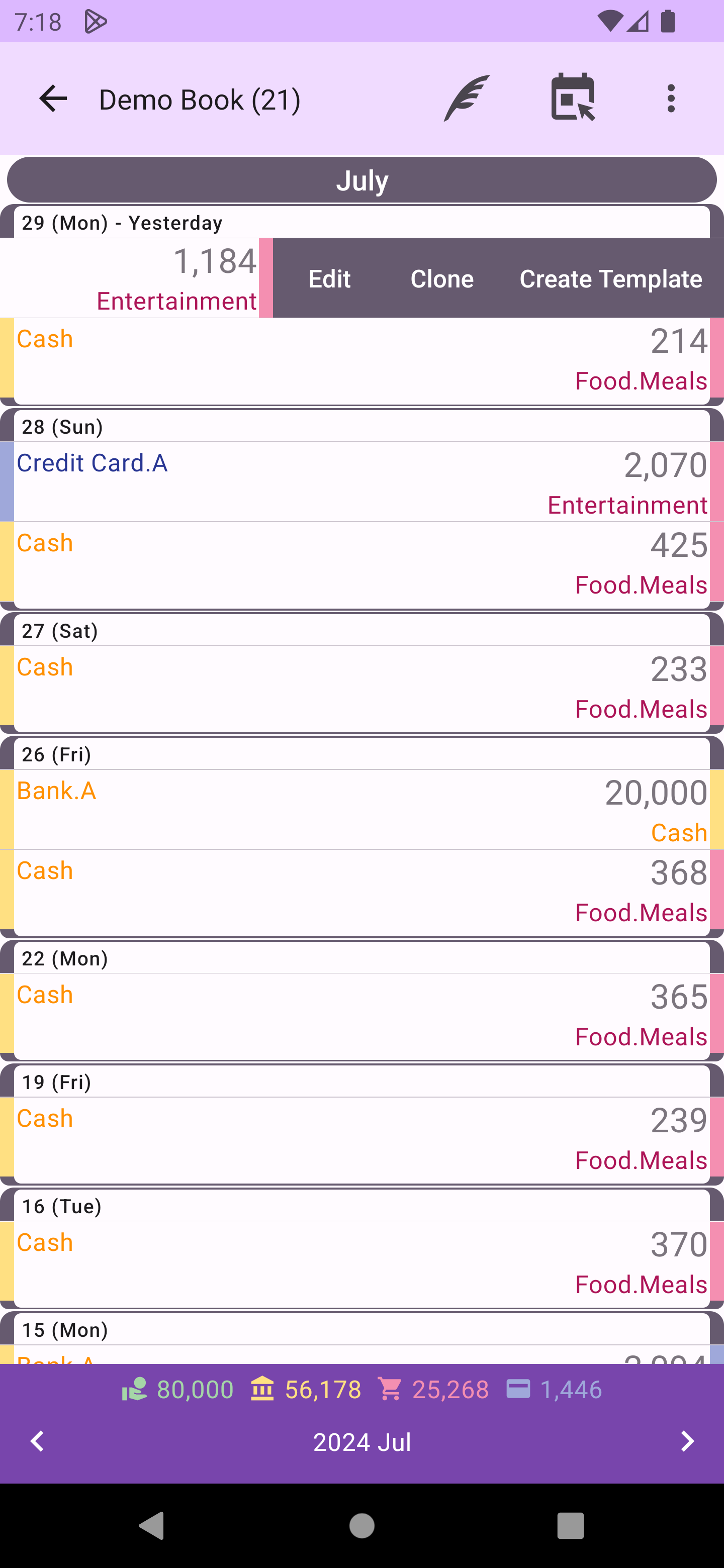Open the Cash 214 Food.Meals entry
This screenshot has height=1568, width=724.
(x=361, y=359)
